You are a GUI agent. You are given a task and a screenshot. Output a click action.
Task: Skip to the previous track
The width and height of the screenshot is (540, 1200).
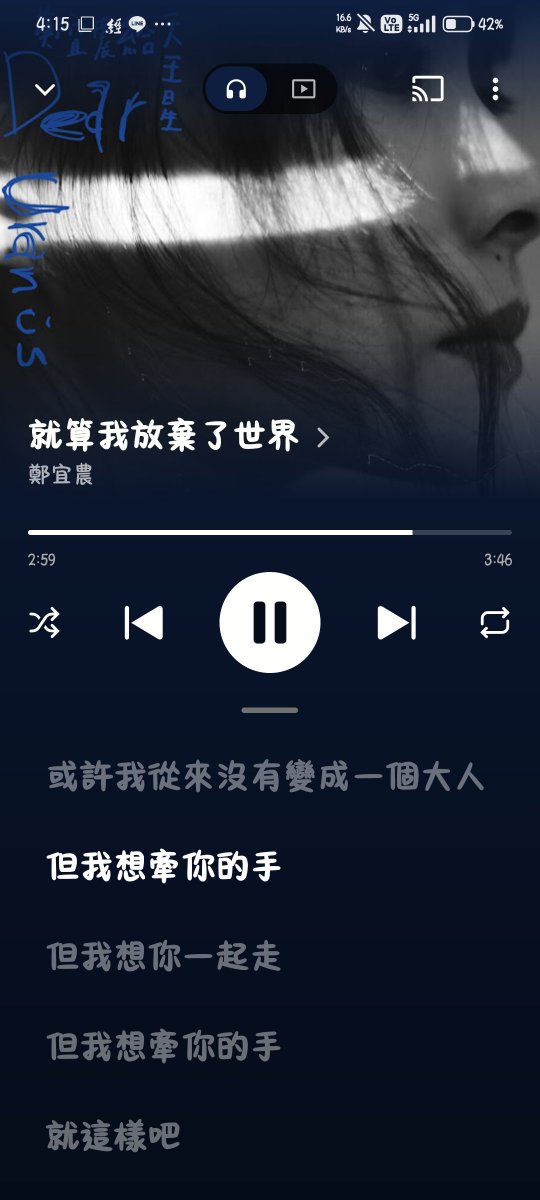[x=143, y=623]
